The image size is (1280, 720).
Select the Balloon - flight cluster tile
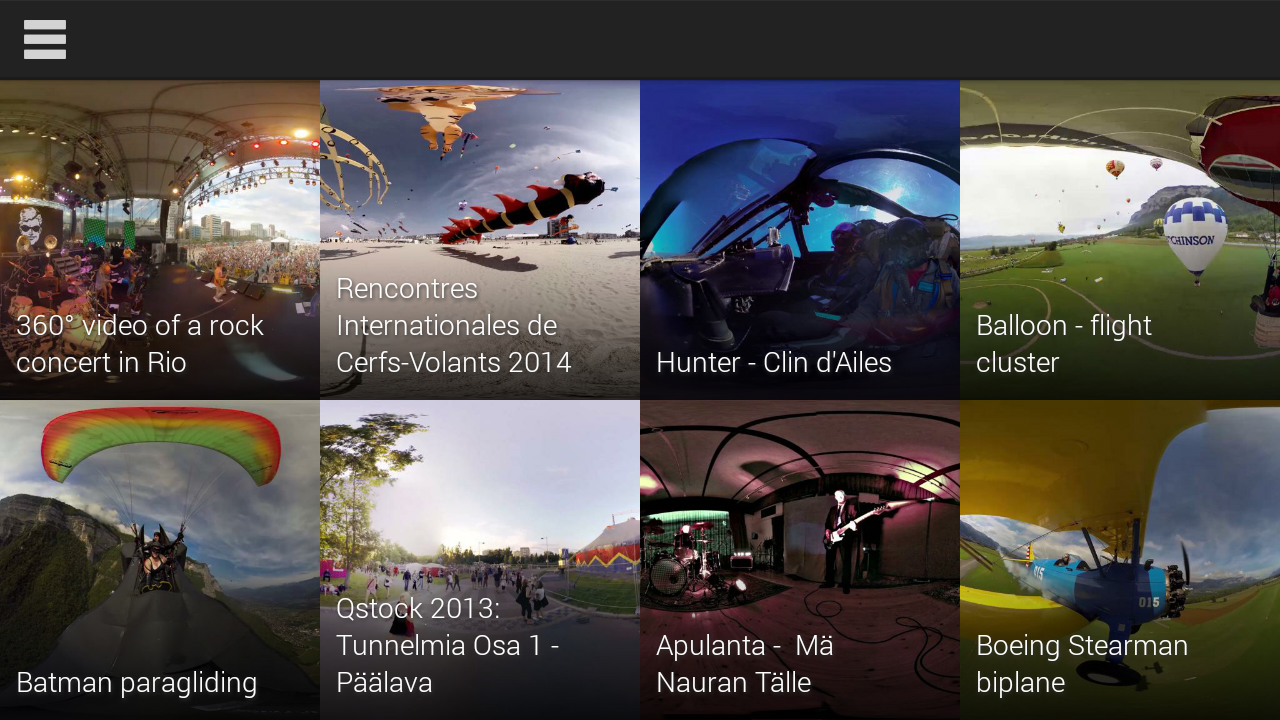coord(1120,240)
